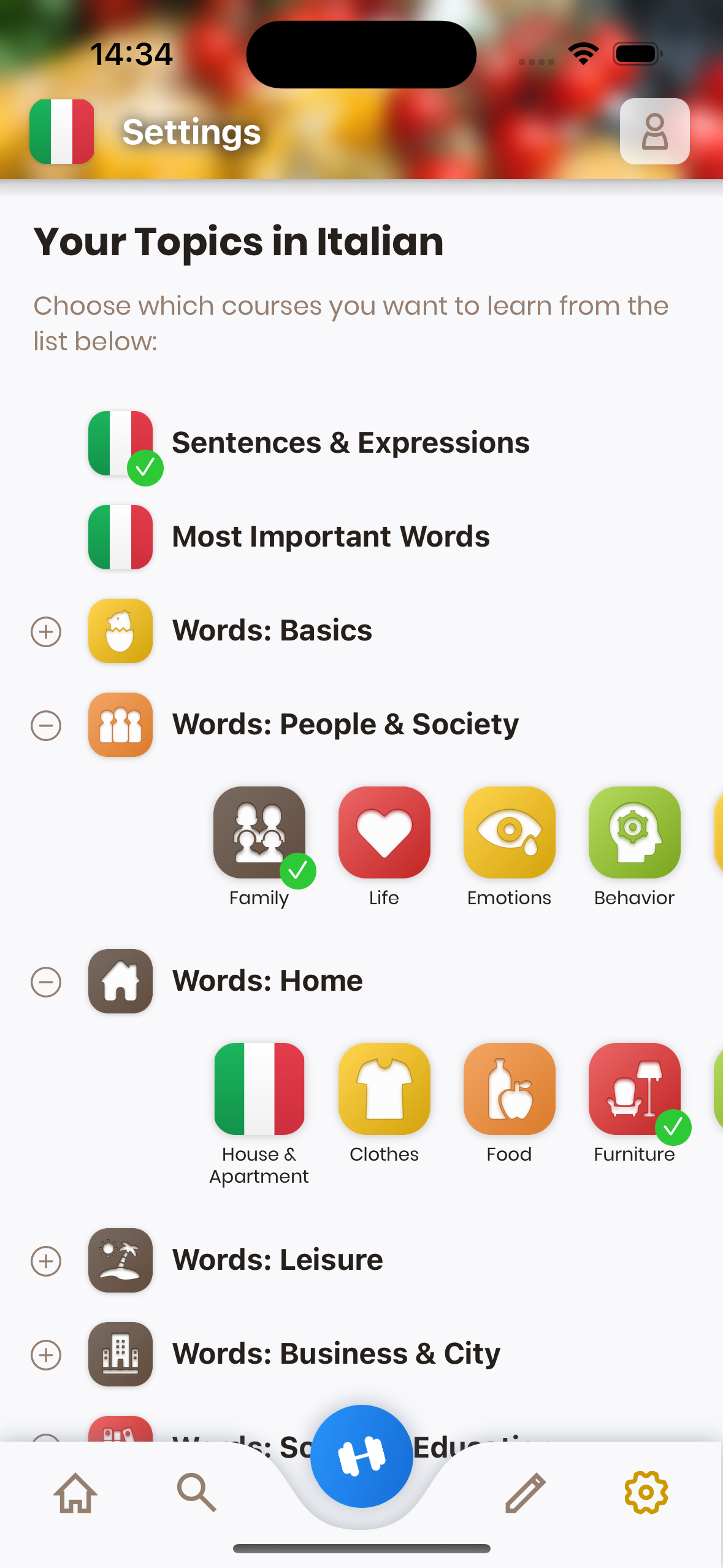Select the Most Important Words course

point(121,537)
